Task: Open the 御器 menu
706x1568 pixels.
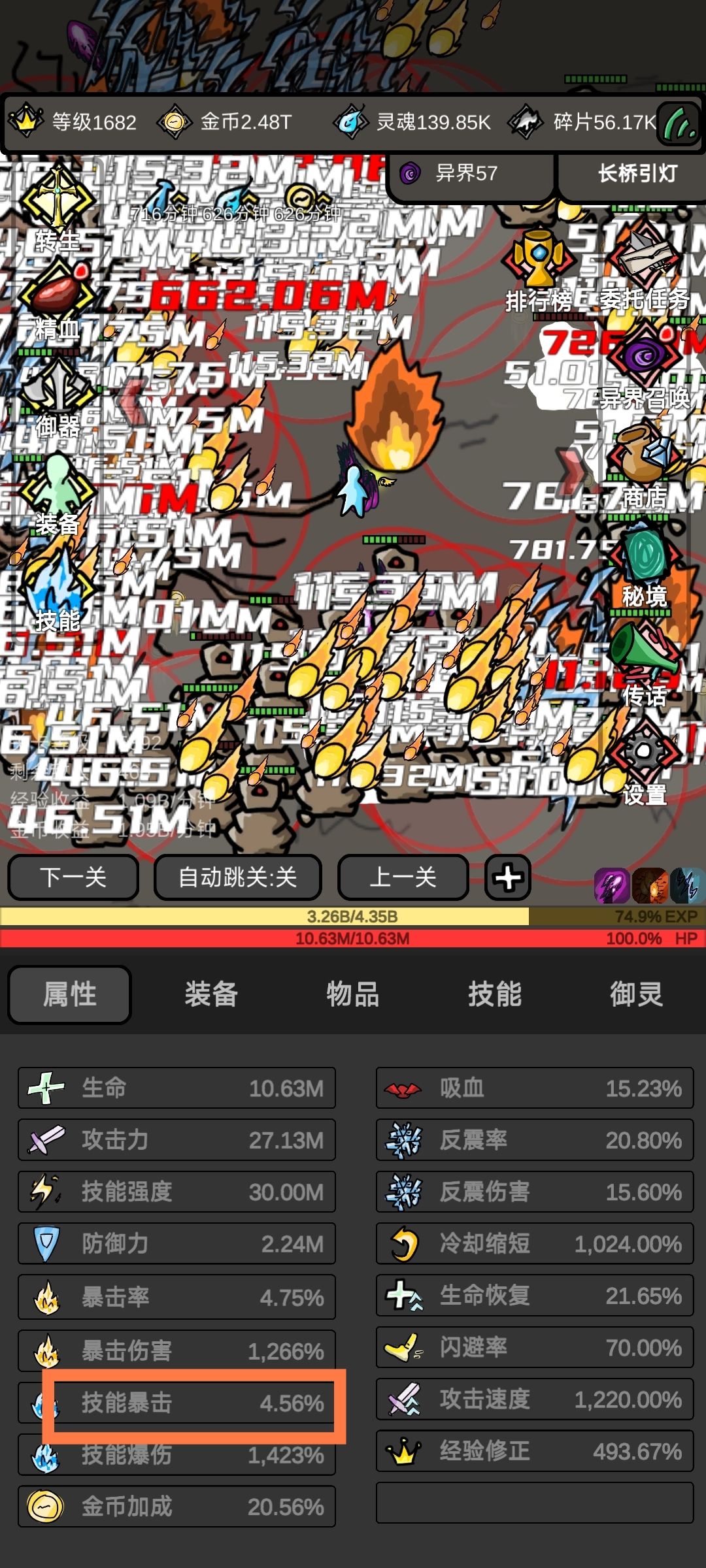Action: (x=58, y=399)
